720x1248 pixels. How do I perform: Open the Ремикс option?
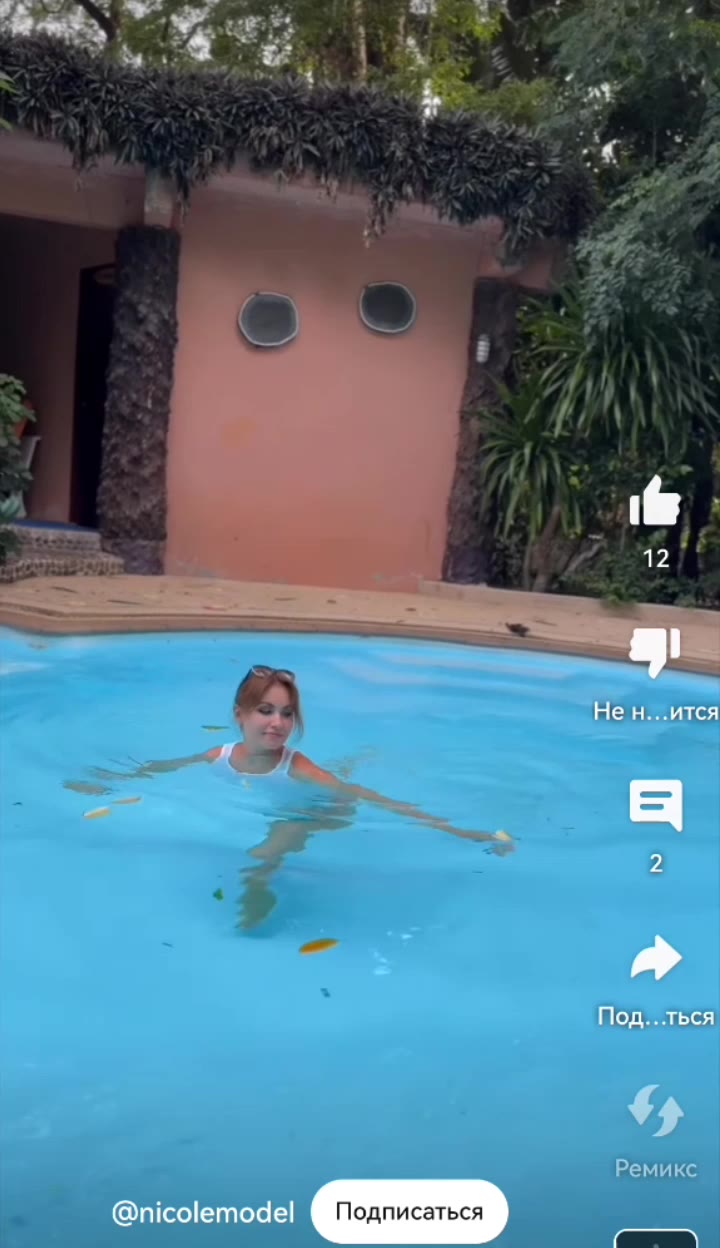(655, 1111)
